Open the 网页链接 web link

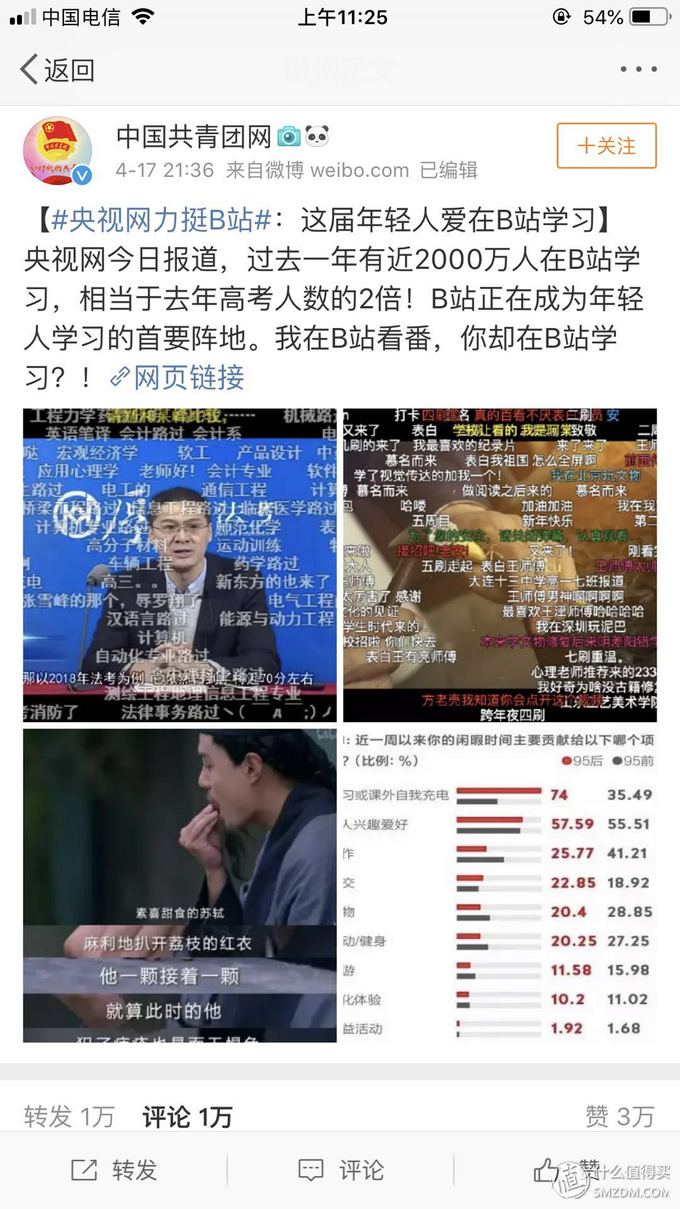(x=176, y=377)
